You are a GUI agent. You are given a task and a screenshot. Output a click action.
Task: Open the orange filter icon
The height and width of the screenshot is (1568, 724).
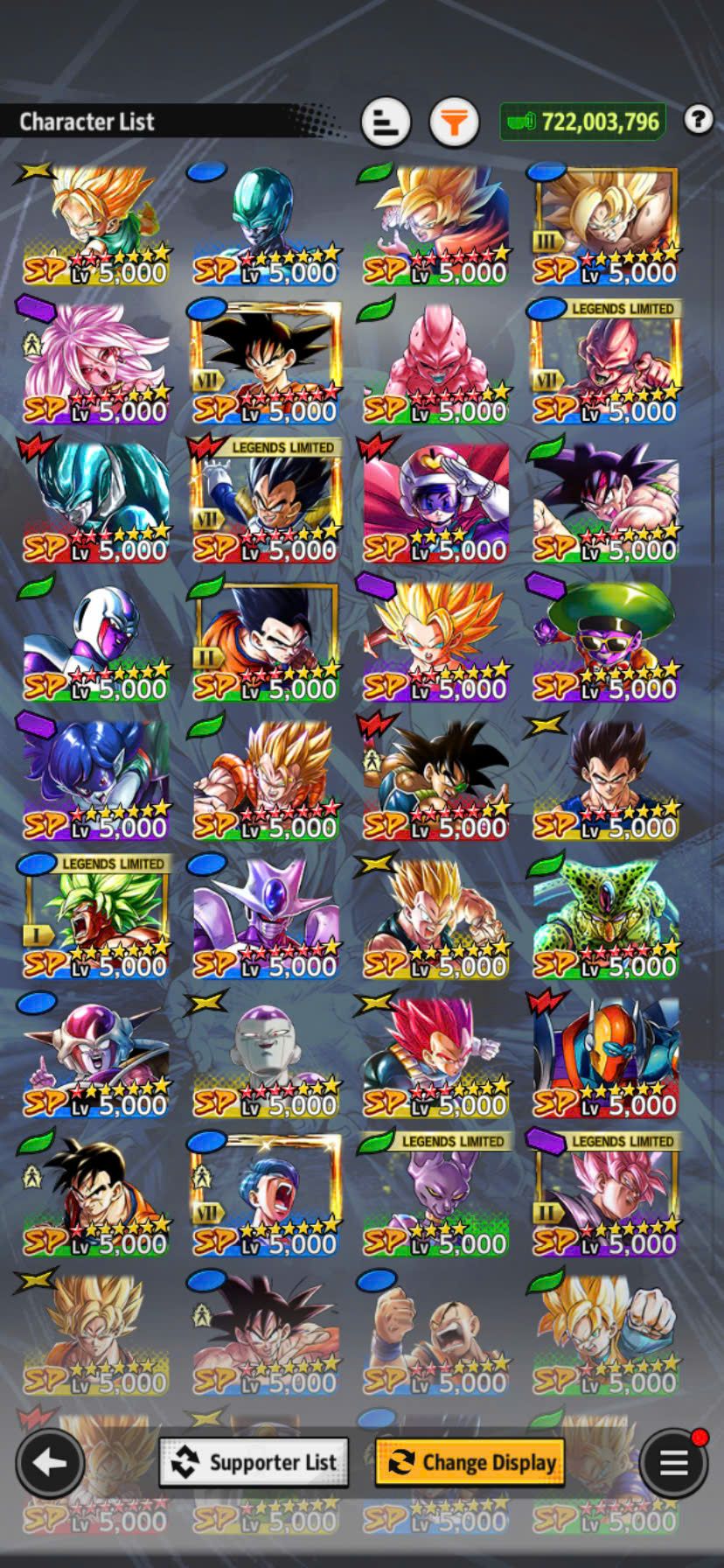pos(454,122)
